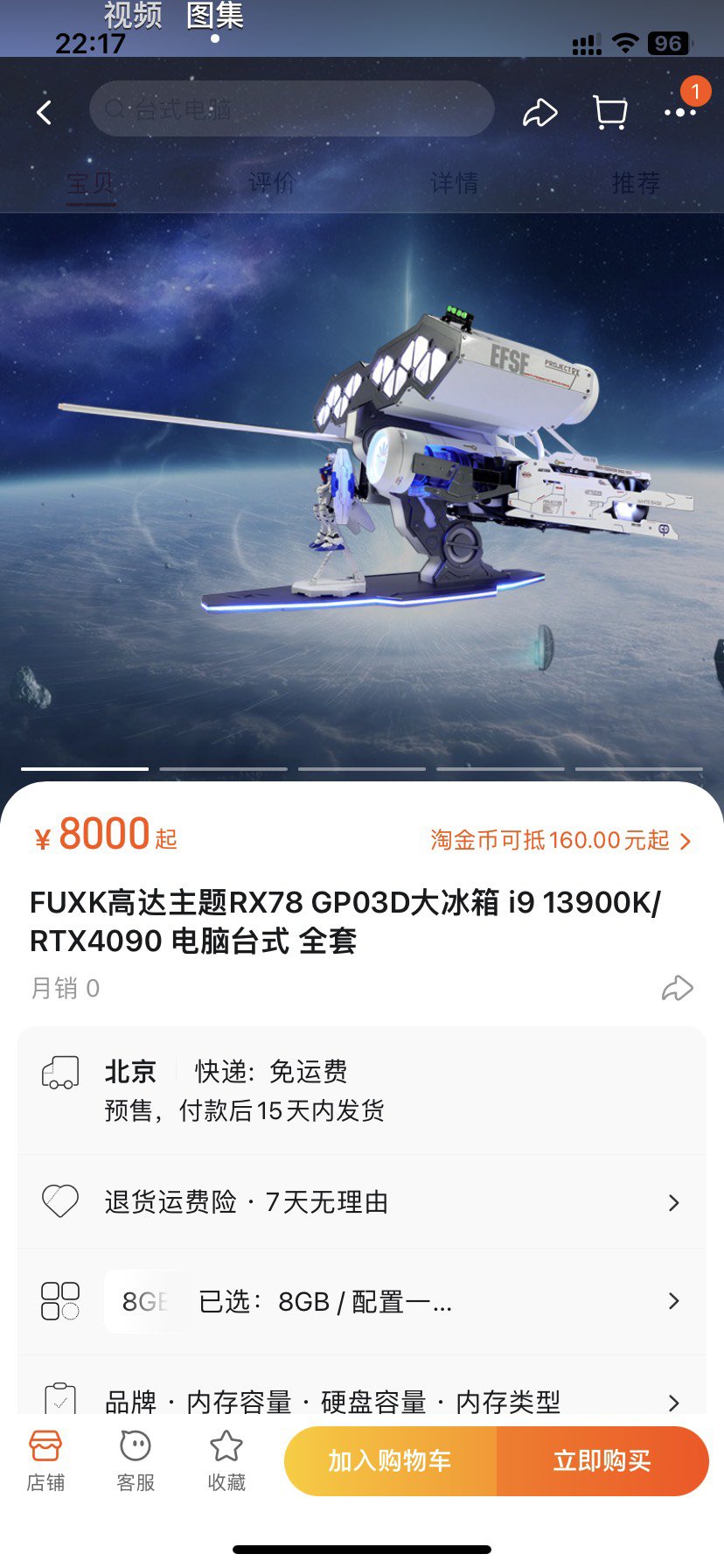Image resolution: width=724 pixels, height=1568 pixels.
Task: Open the shopping cart icon
Action: 610,112
